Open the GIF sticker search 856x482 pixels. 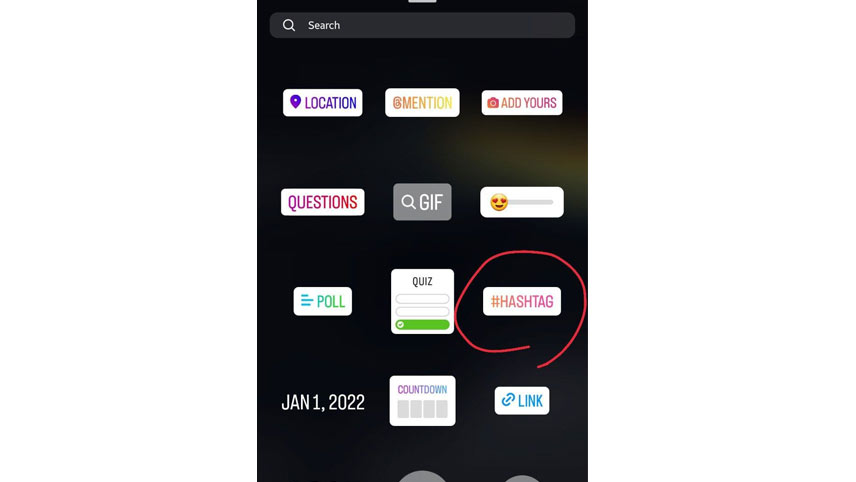pos(422,202)
